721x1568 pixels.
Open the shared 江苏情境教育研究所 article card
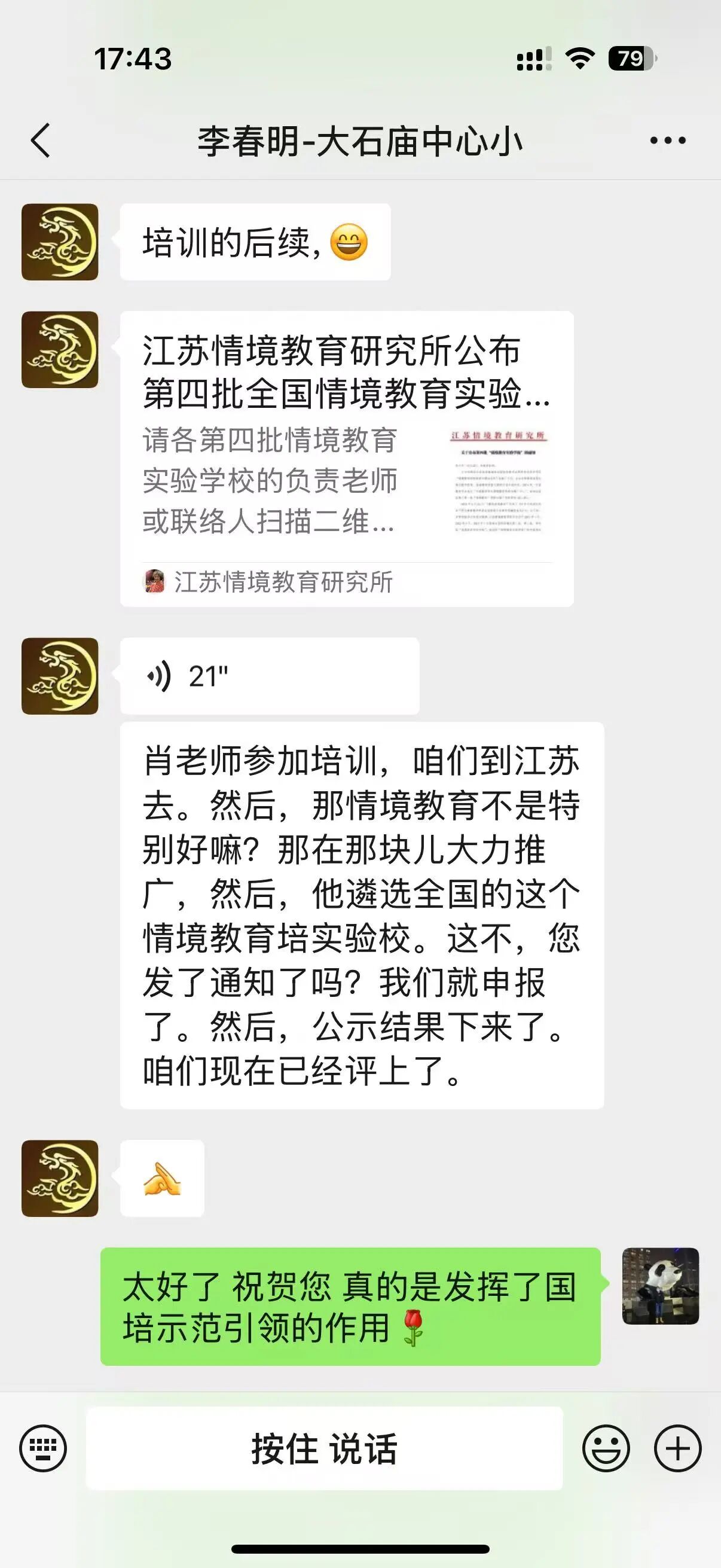(x=347, y=458)
